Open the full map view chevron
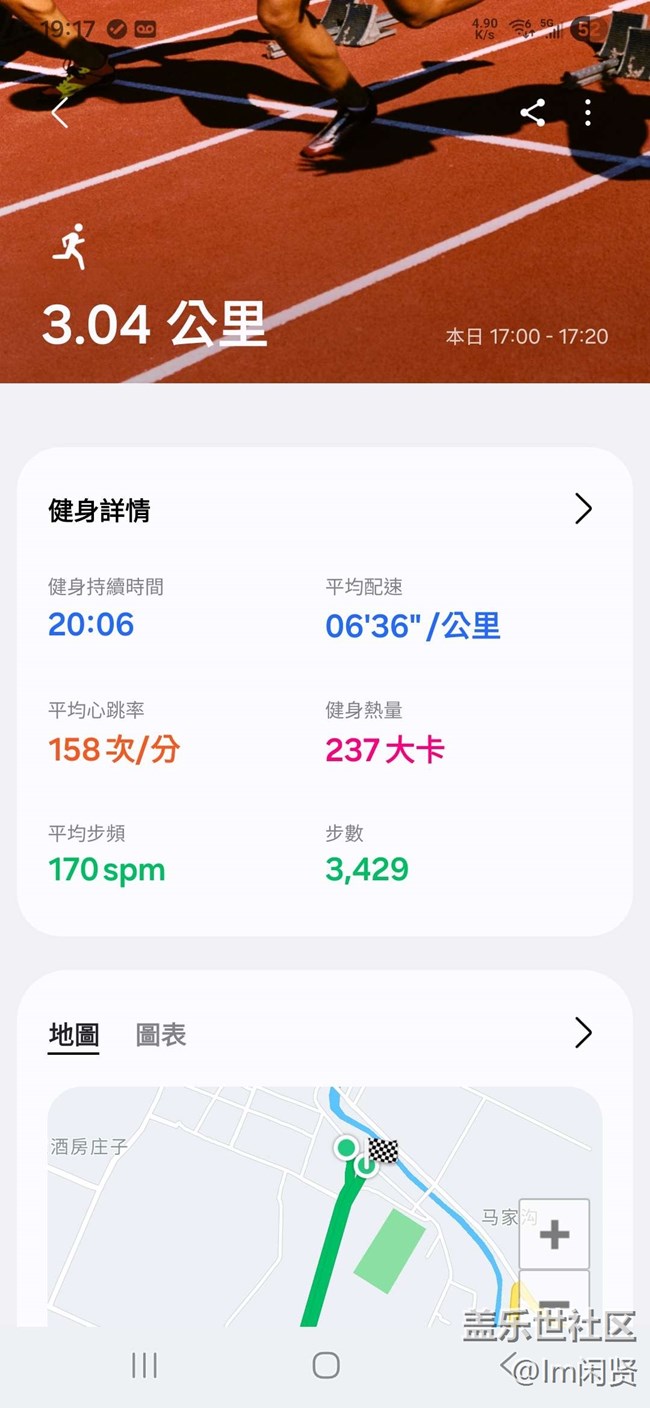Image resolution: width=650 pixels, height=1408 pixels. point(584,1033)
